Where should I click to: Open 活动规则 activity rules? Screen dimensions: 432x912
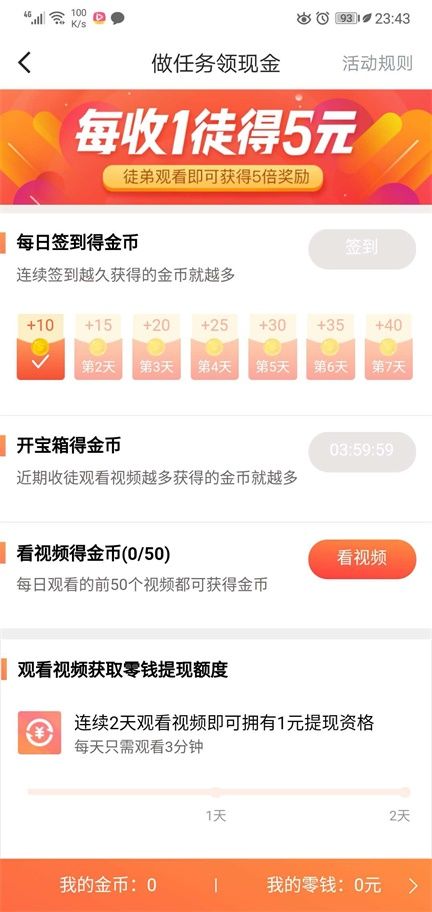pyautogui.click(x=377, y=63)
